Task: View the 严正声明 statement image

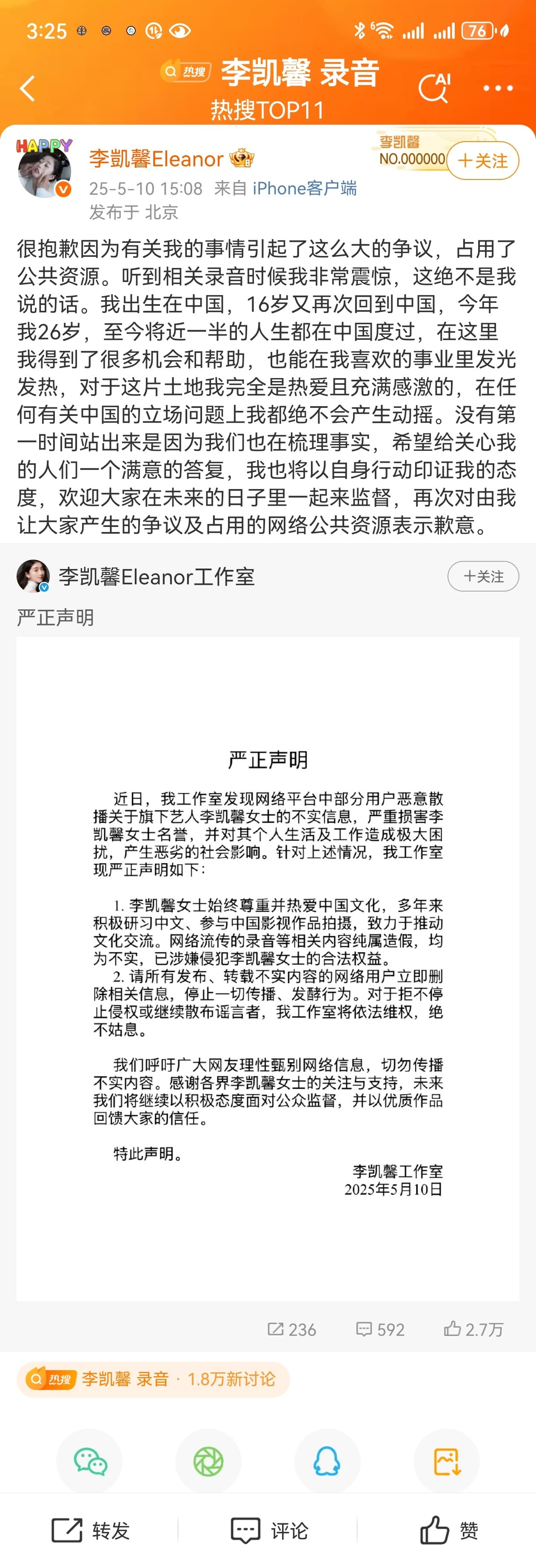Action: click(x=268, y=968)
